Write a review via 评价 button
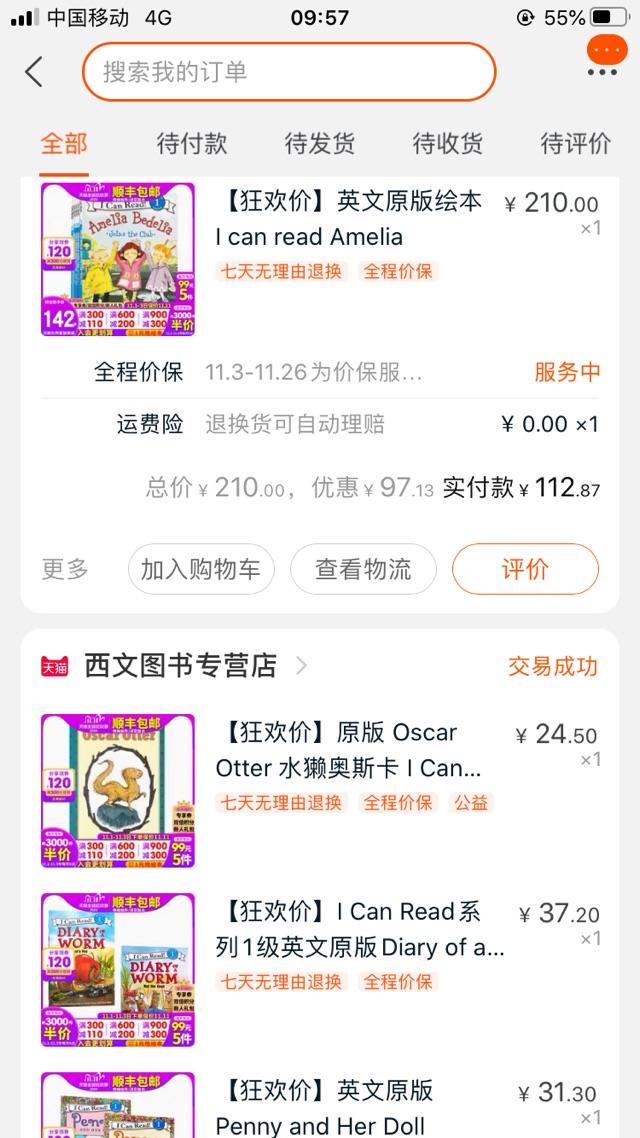Viewport: 640px width, 1138px height. (x=525, y=569)
